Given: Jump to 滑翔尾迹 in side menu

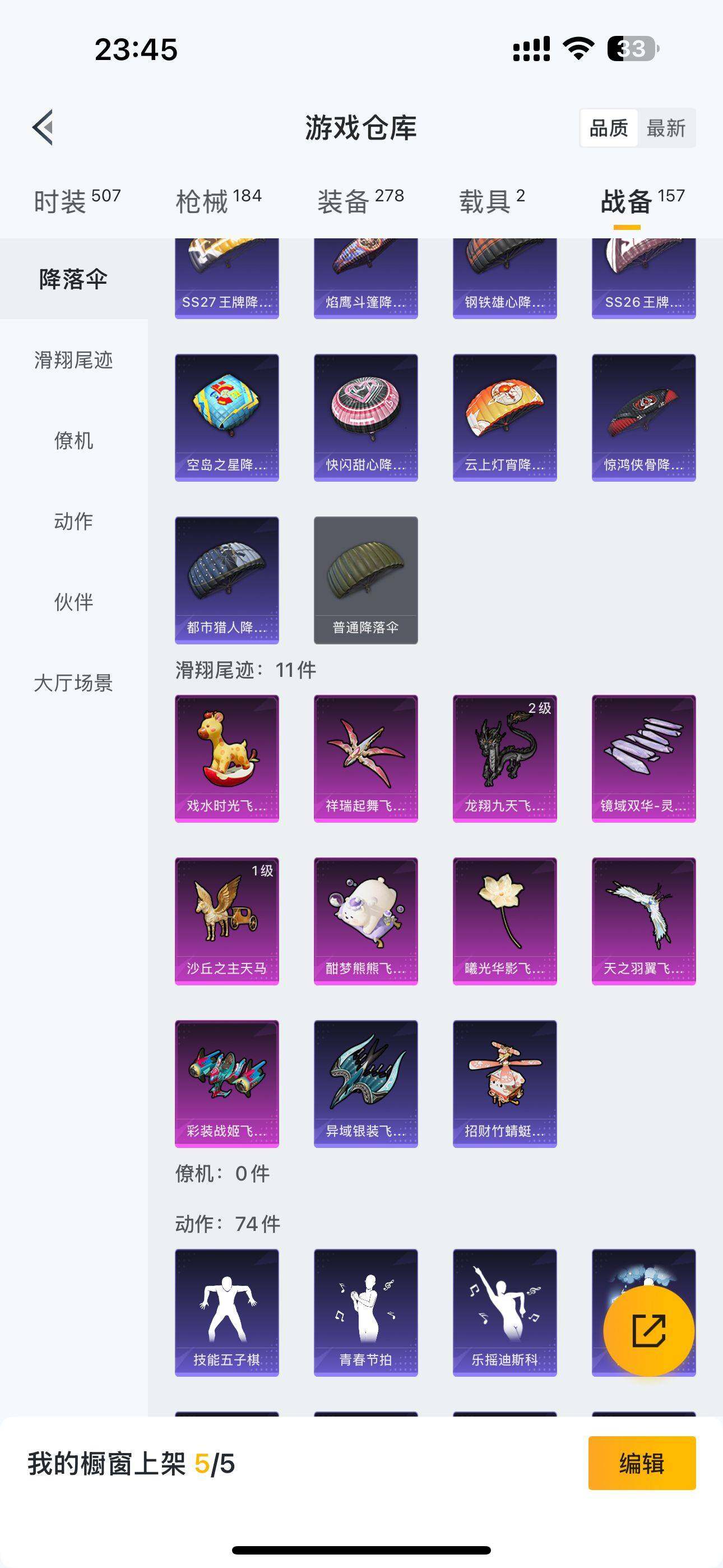Looking at the screenshot, I should (x=73, y=359).
